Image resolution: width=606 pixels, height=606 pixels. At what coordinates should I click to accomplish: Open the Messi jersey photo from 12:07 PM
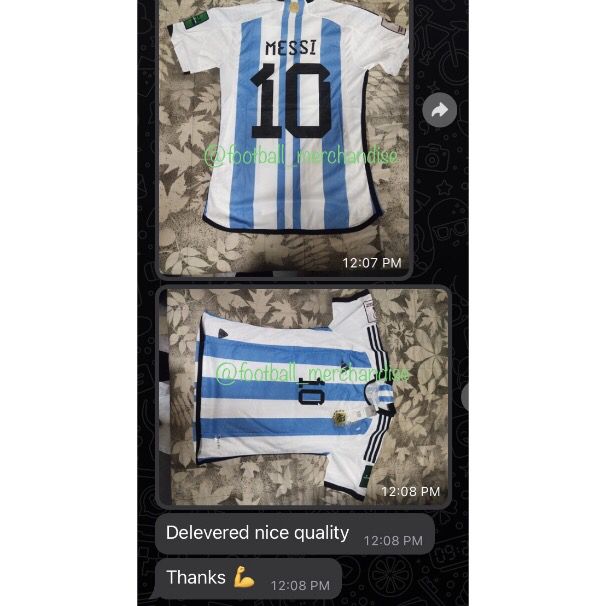click(x=284, y=135)
